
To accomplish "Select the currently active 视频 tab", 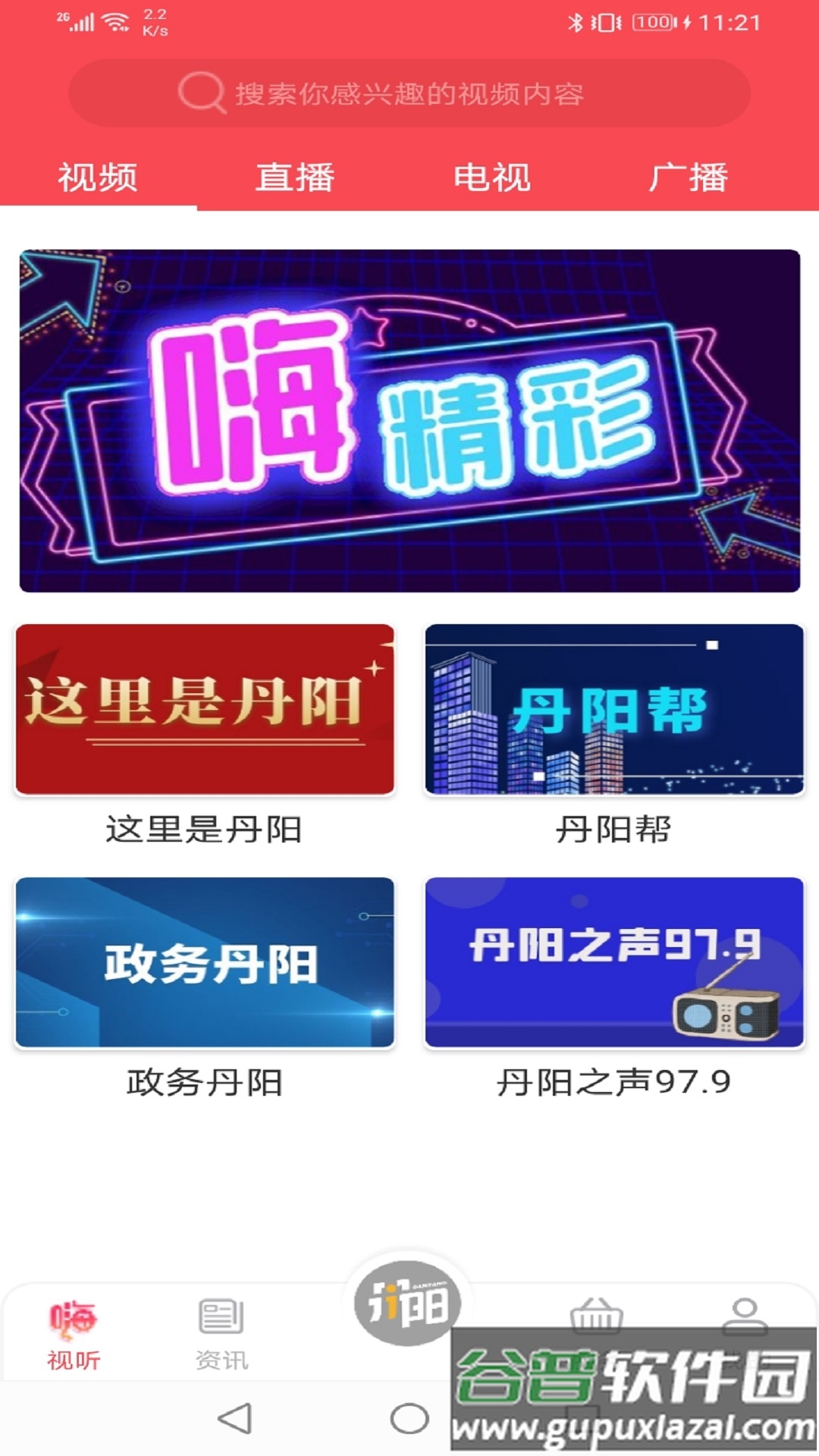I will (x=99, y=176).
